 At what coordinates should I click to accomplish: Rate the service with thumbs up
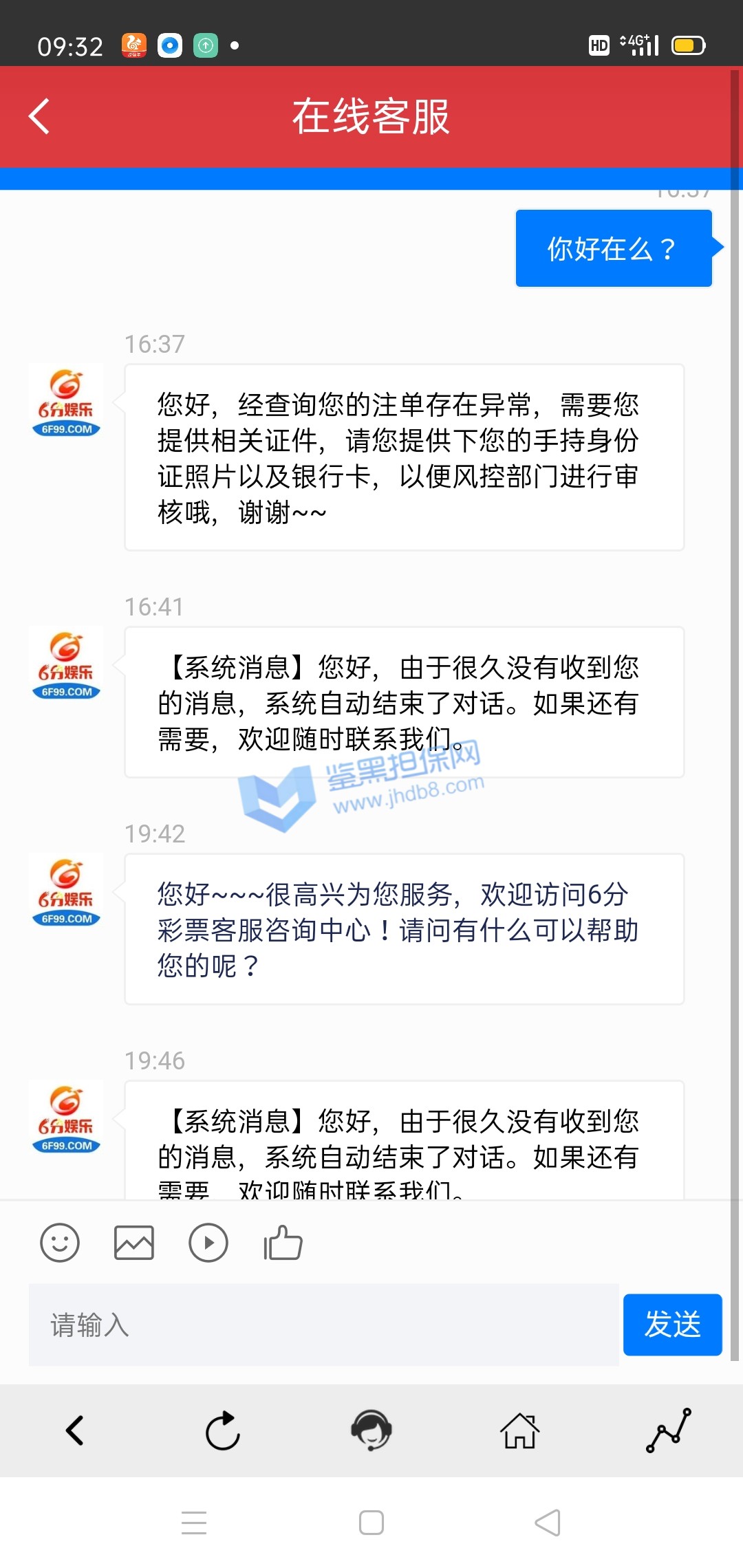283,1243
